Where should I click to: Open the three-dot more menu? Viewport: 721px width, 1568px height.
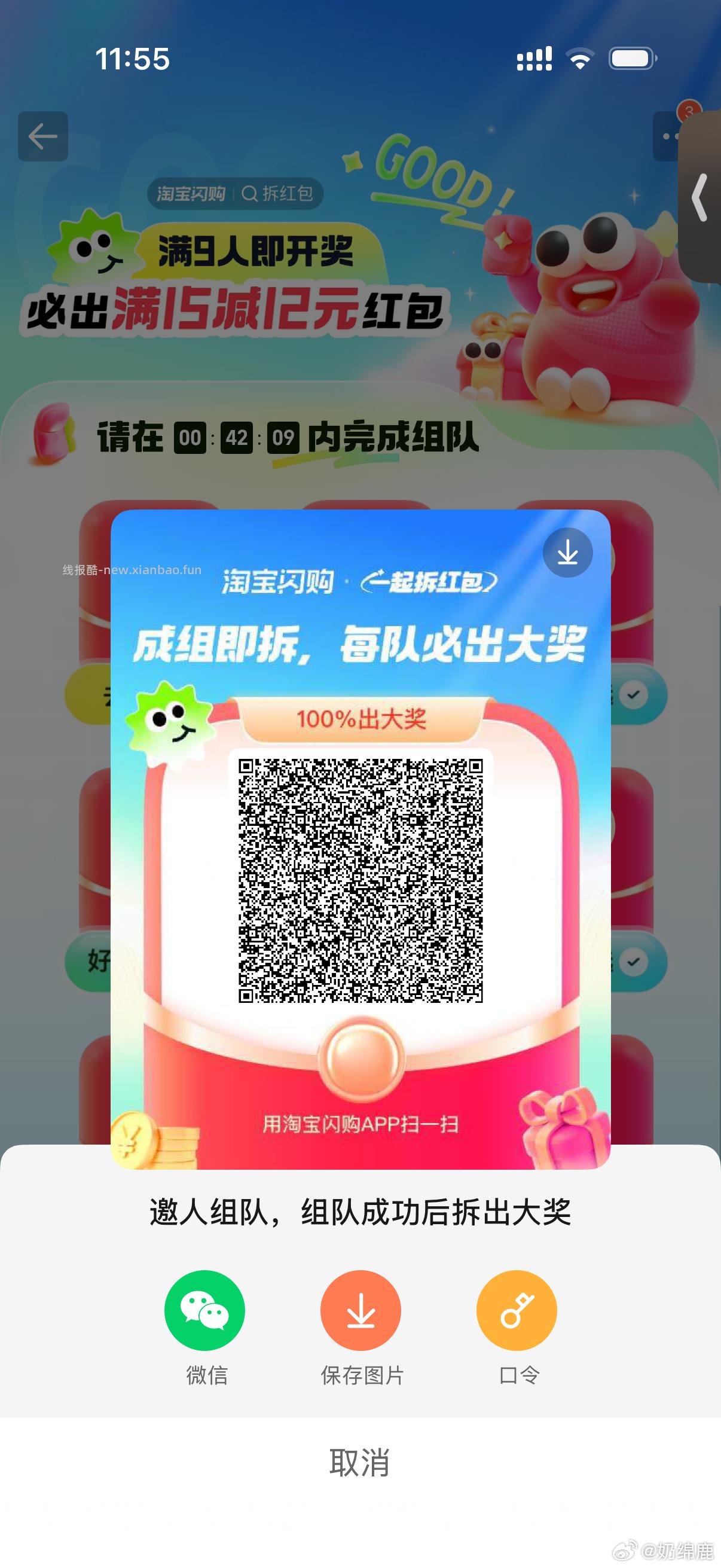[x=667, y=136]
